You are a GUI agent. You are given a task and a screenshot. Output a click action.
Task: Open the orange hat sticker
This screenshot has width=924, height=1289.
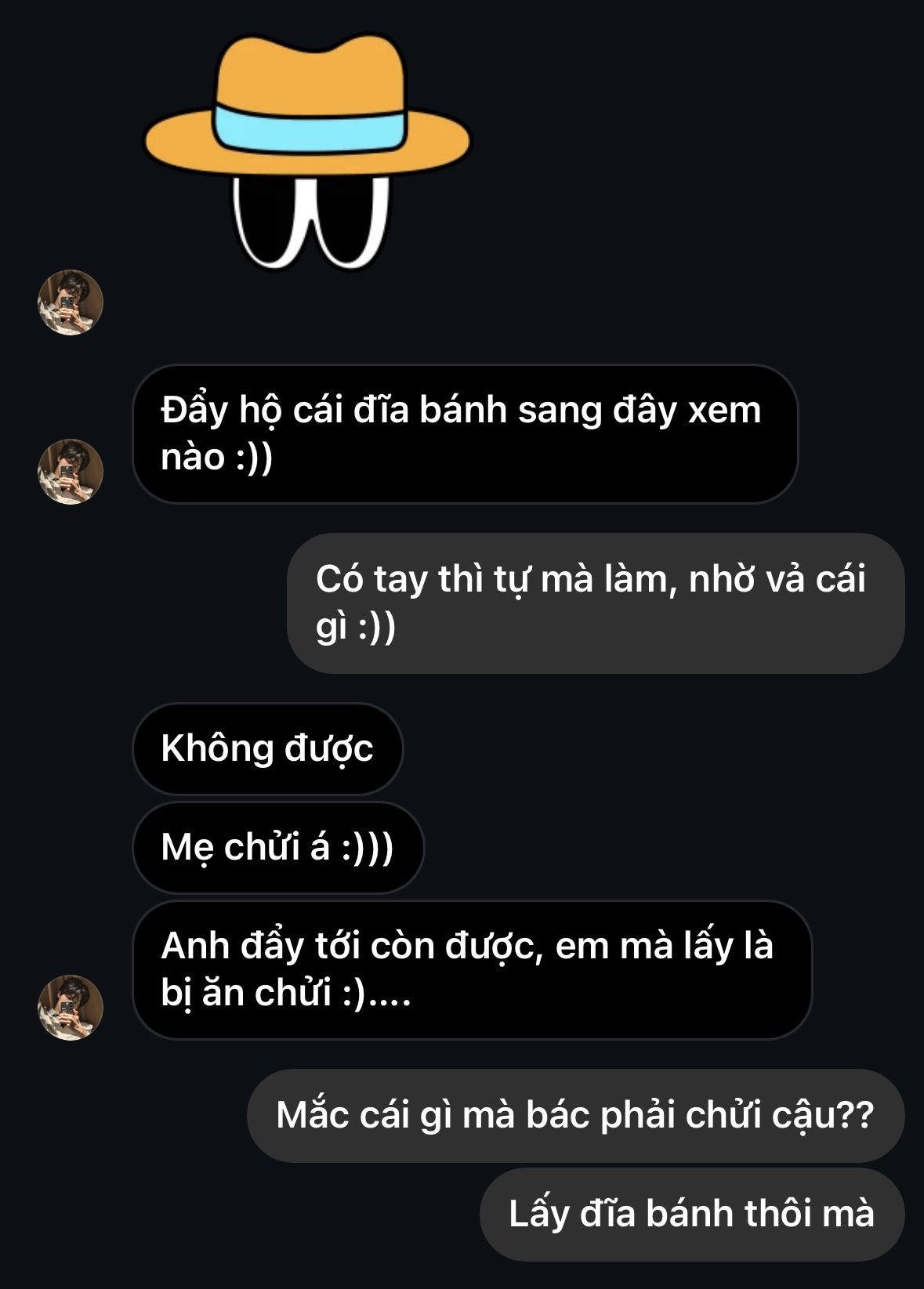pos(307,149)
